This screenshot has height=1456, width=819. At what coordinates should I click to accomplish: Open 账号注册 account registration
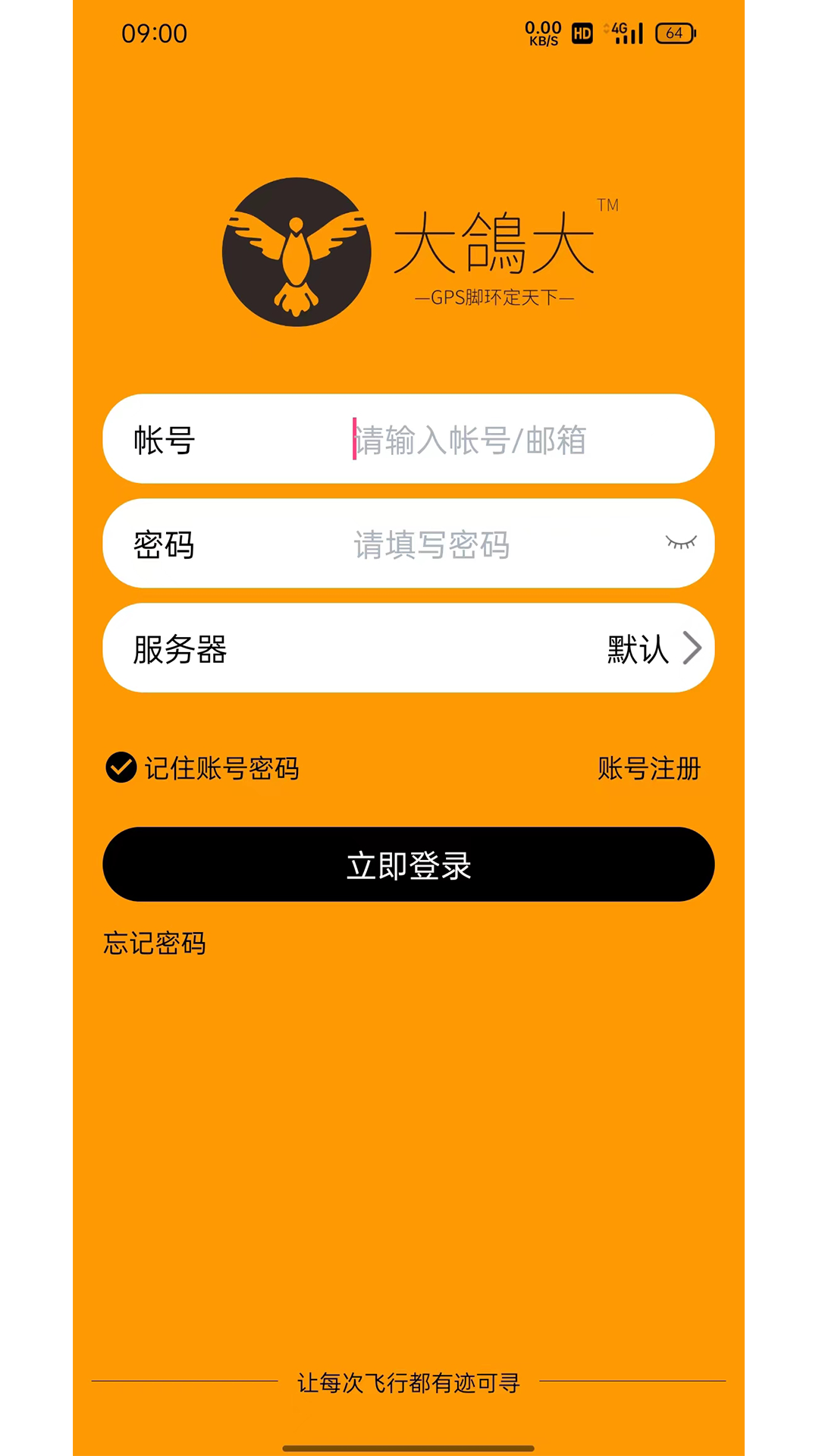648,768
